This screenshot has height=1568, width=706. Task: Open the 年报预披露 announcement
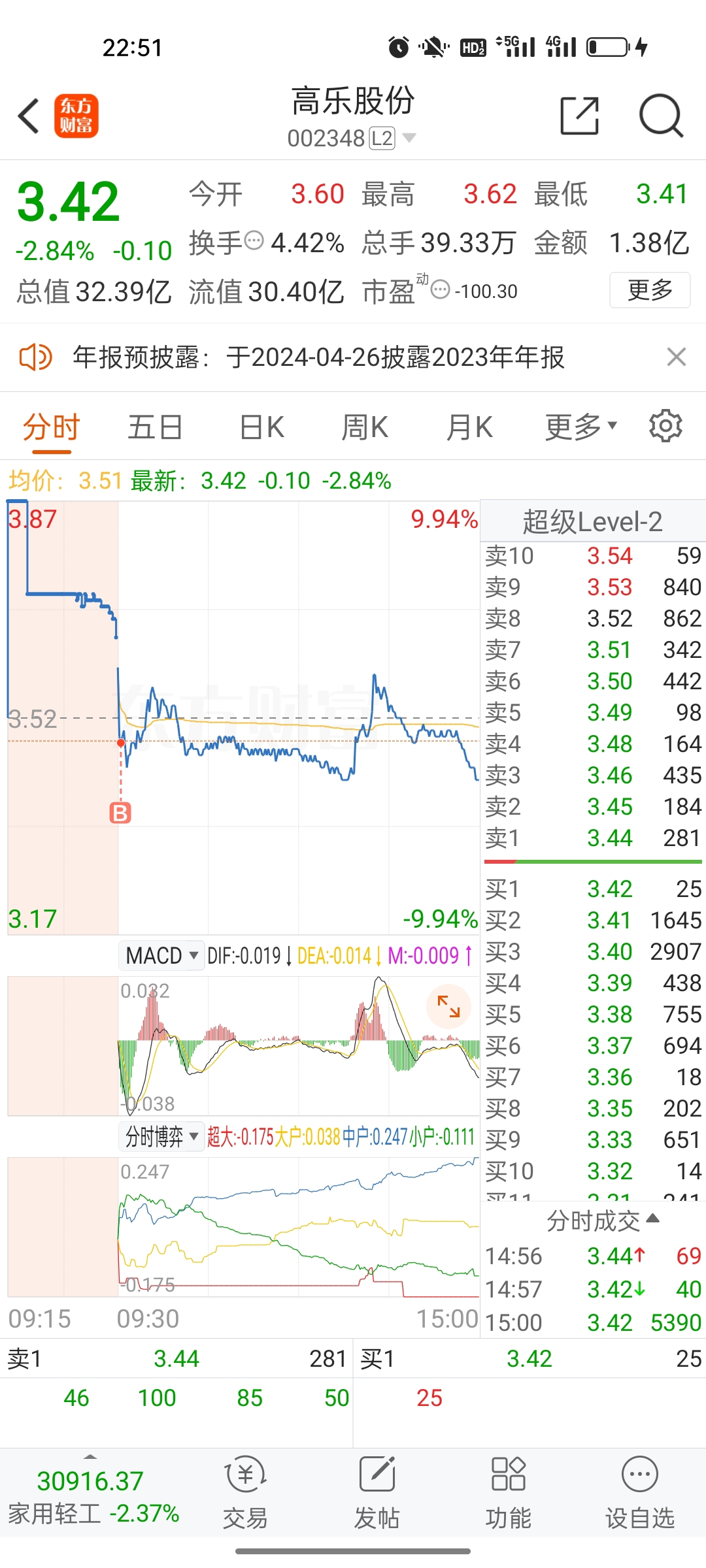point(318,357)
